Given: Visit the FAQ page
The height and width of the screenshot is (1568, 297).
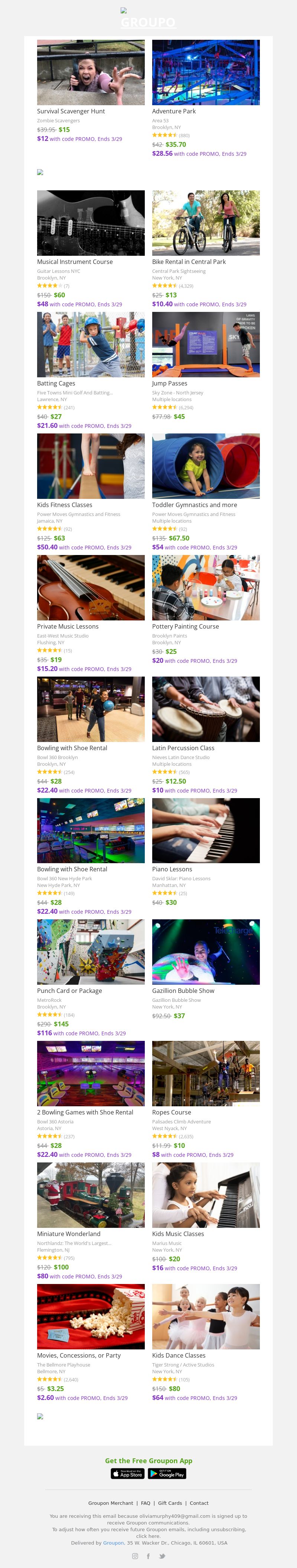Looking at the screenshot, I should (146, 1503).
